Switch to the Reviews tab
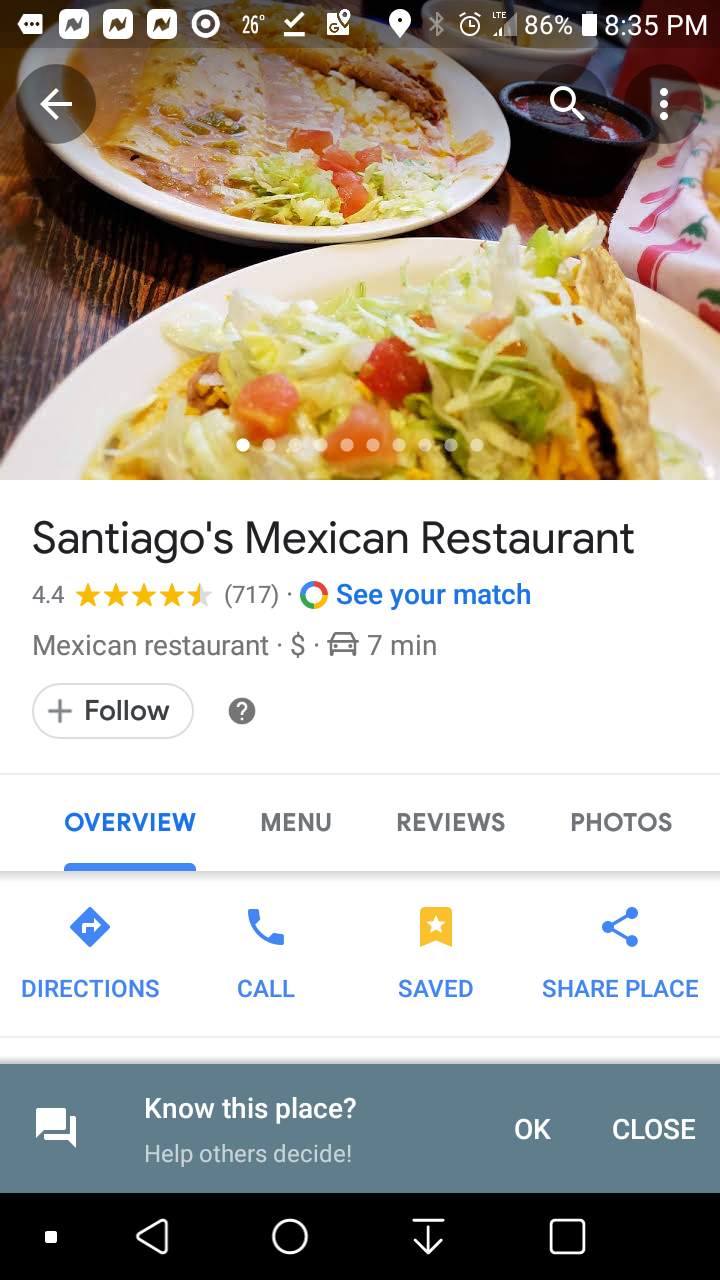 coord(451,823)
